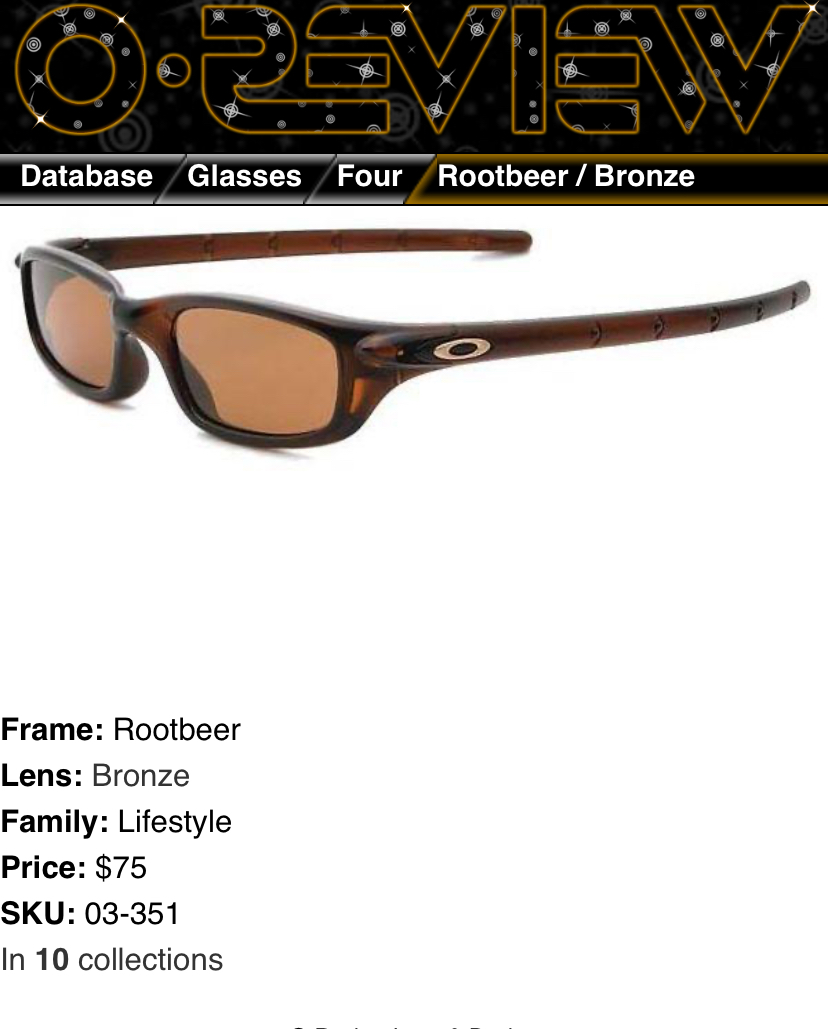View the 10 collections link
Screen dimensions: 828x1029
pyautogui.click(x=112, y=960)
